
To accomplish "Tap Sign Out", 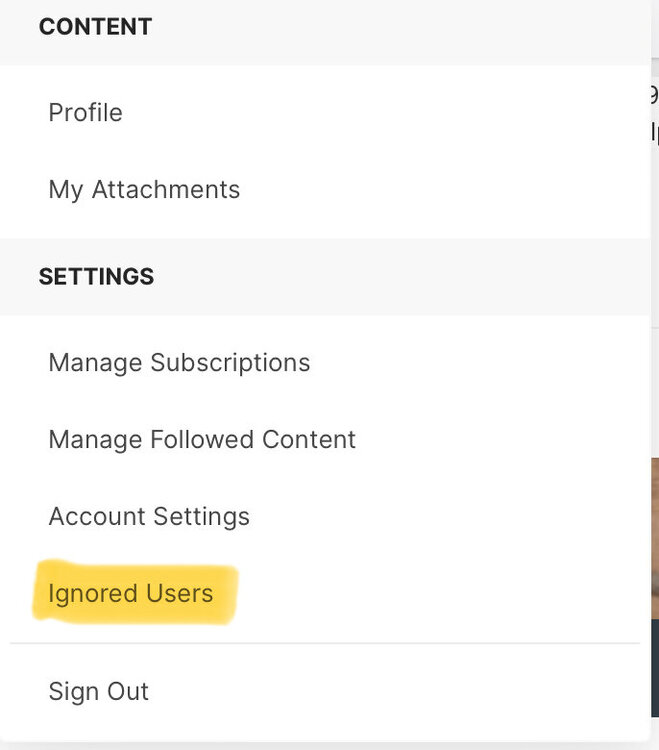I will (x=99, y=691).
